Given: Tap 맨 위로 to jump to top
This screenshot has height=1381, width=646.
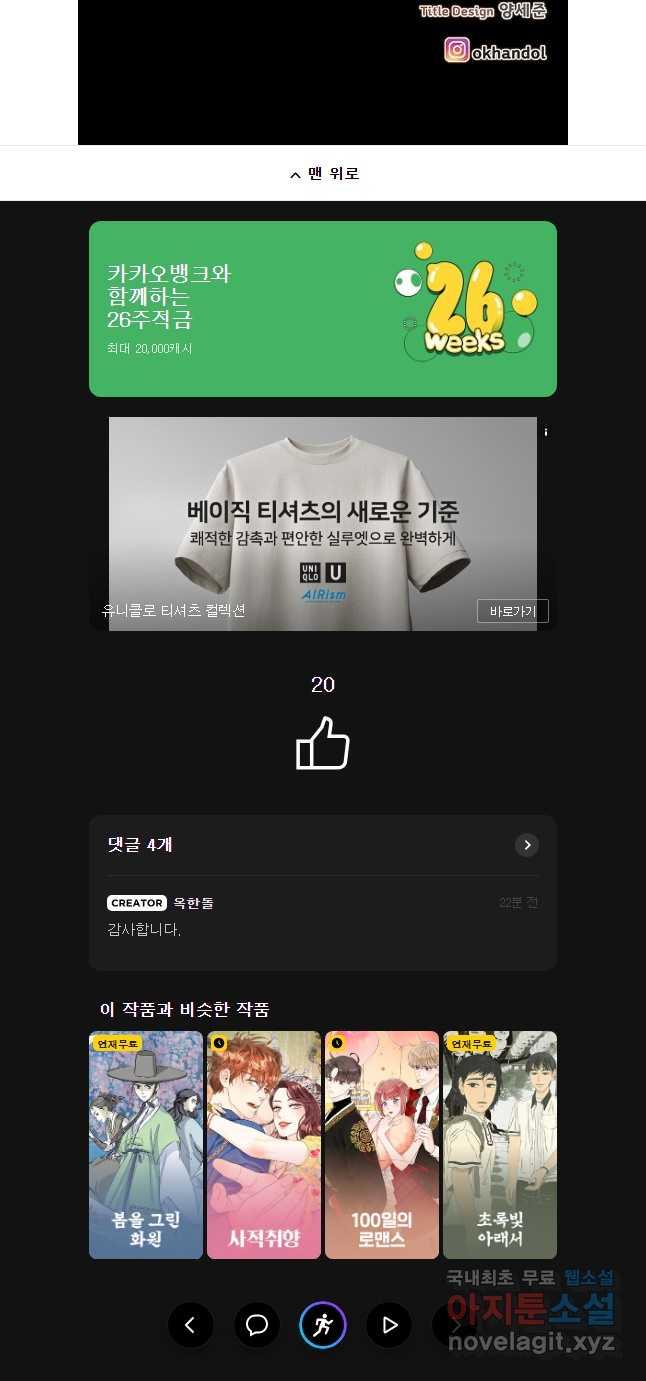Looking at the screenshot, I should click(323, 174).
